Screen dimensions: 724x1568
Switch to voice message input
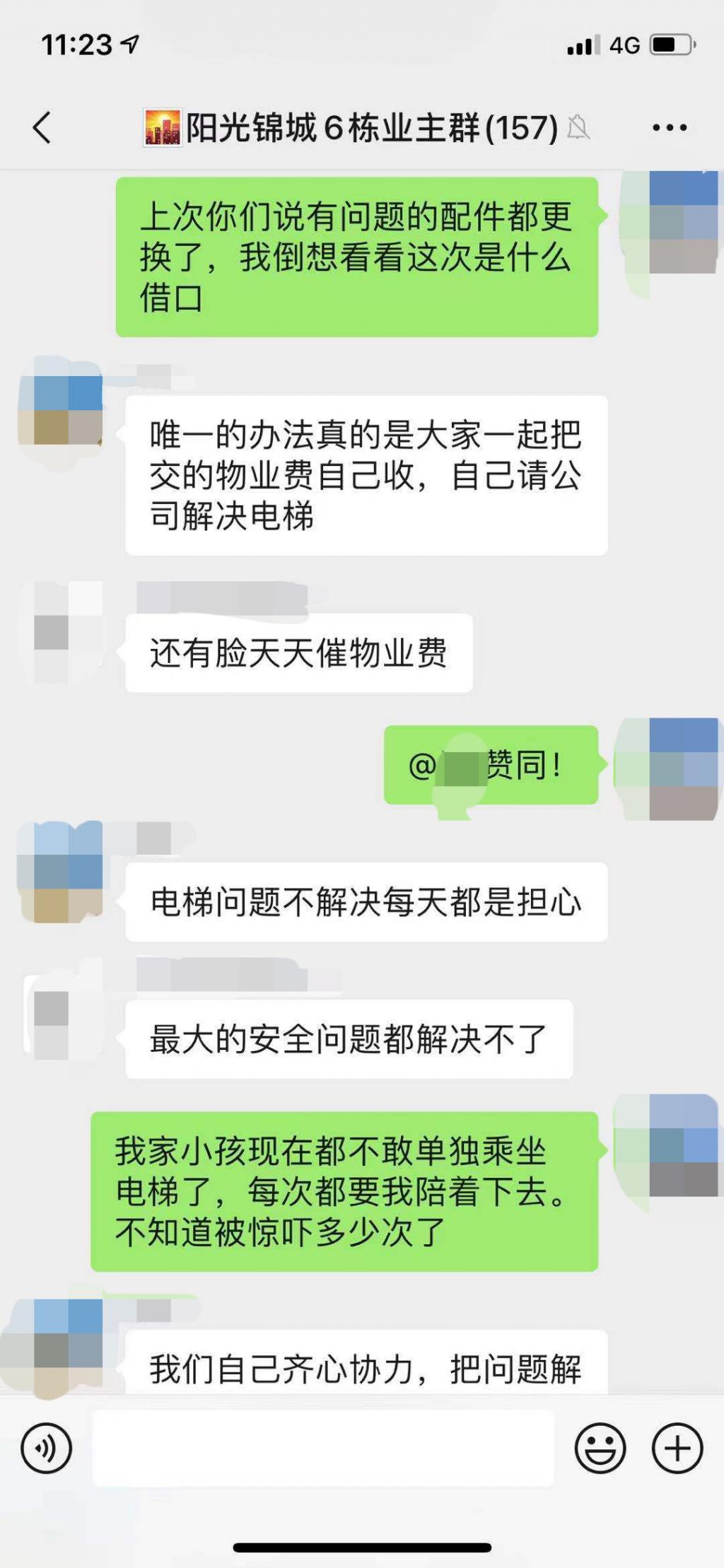(x=47, y=1449)
